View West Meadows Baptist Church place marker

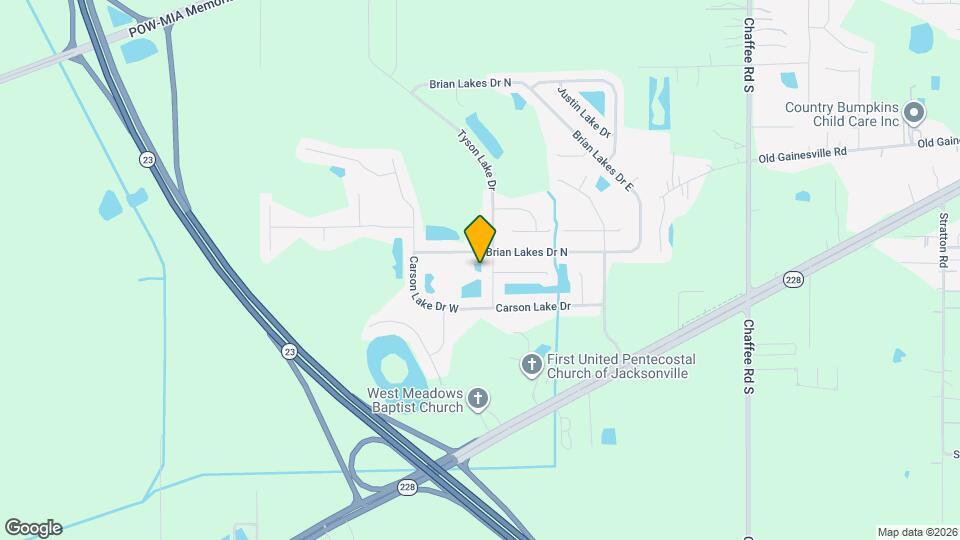tap(478, 400)
